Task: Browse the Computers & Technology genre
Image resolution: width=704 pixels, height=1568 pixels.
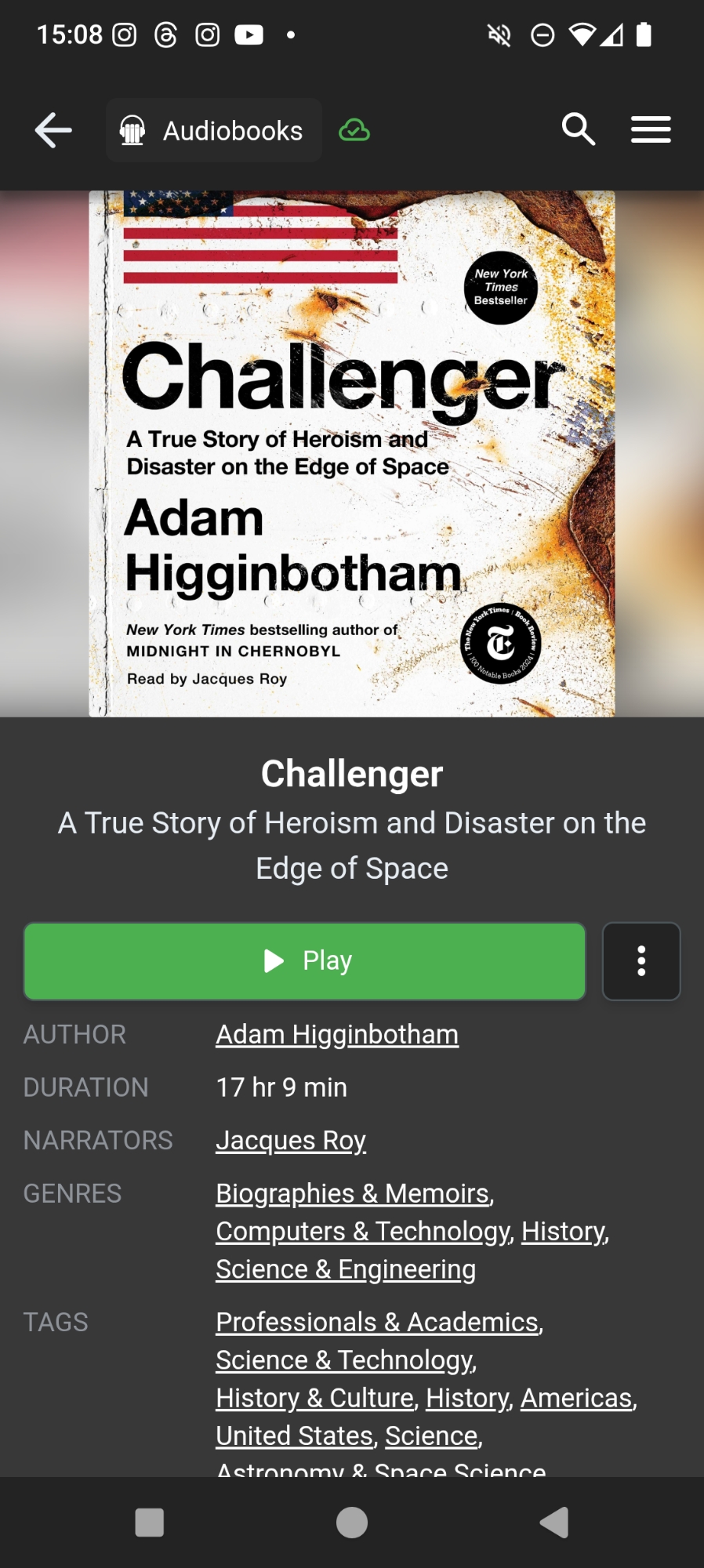Action: pos(363,1232)
